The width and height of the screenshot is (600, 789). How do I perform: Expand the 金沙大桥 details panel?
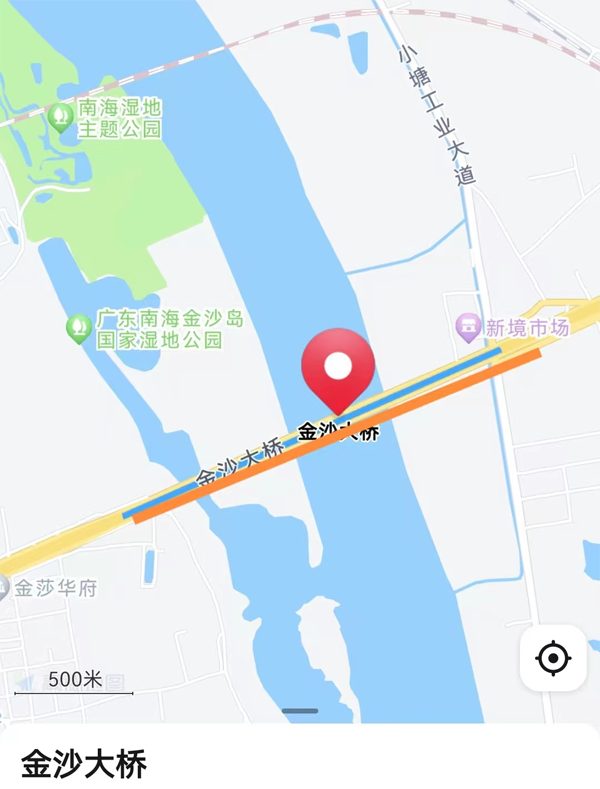tap(300, 711)
